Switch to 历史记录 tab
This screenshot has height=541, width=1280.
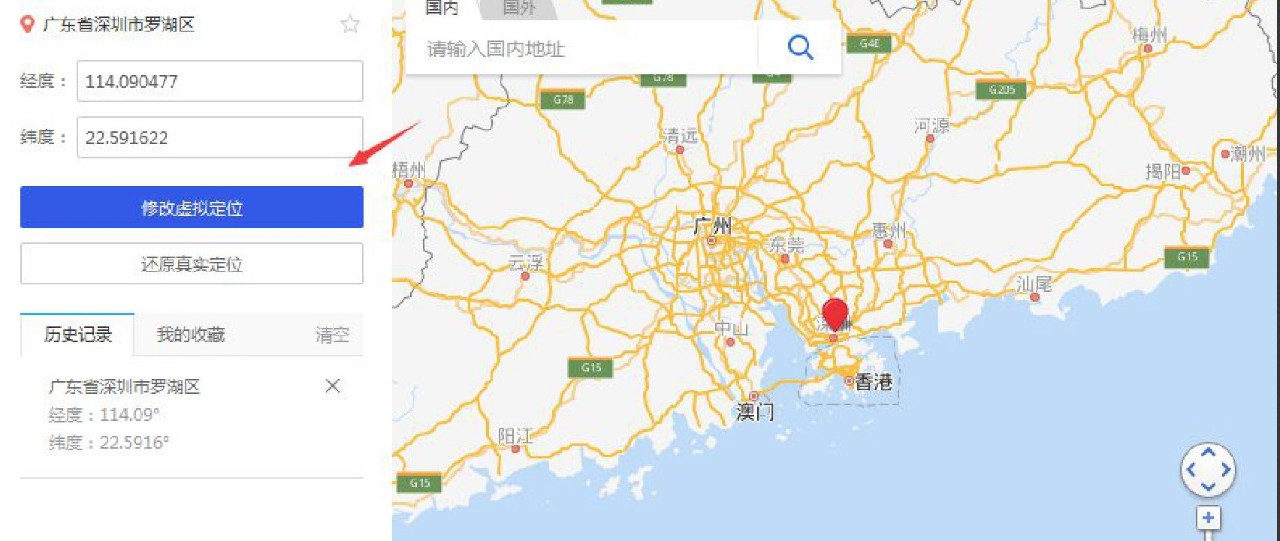[x=78, y=335]
